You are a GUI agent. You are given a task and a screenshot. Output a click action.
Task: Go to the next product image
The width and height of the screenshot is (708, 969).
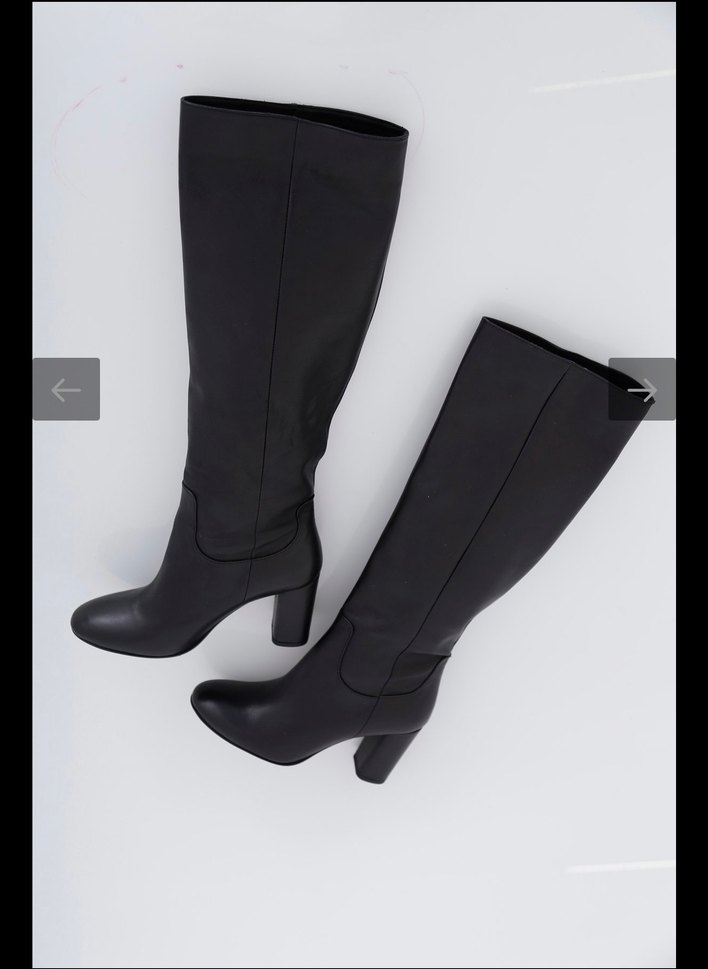click(x=642, y=389)
